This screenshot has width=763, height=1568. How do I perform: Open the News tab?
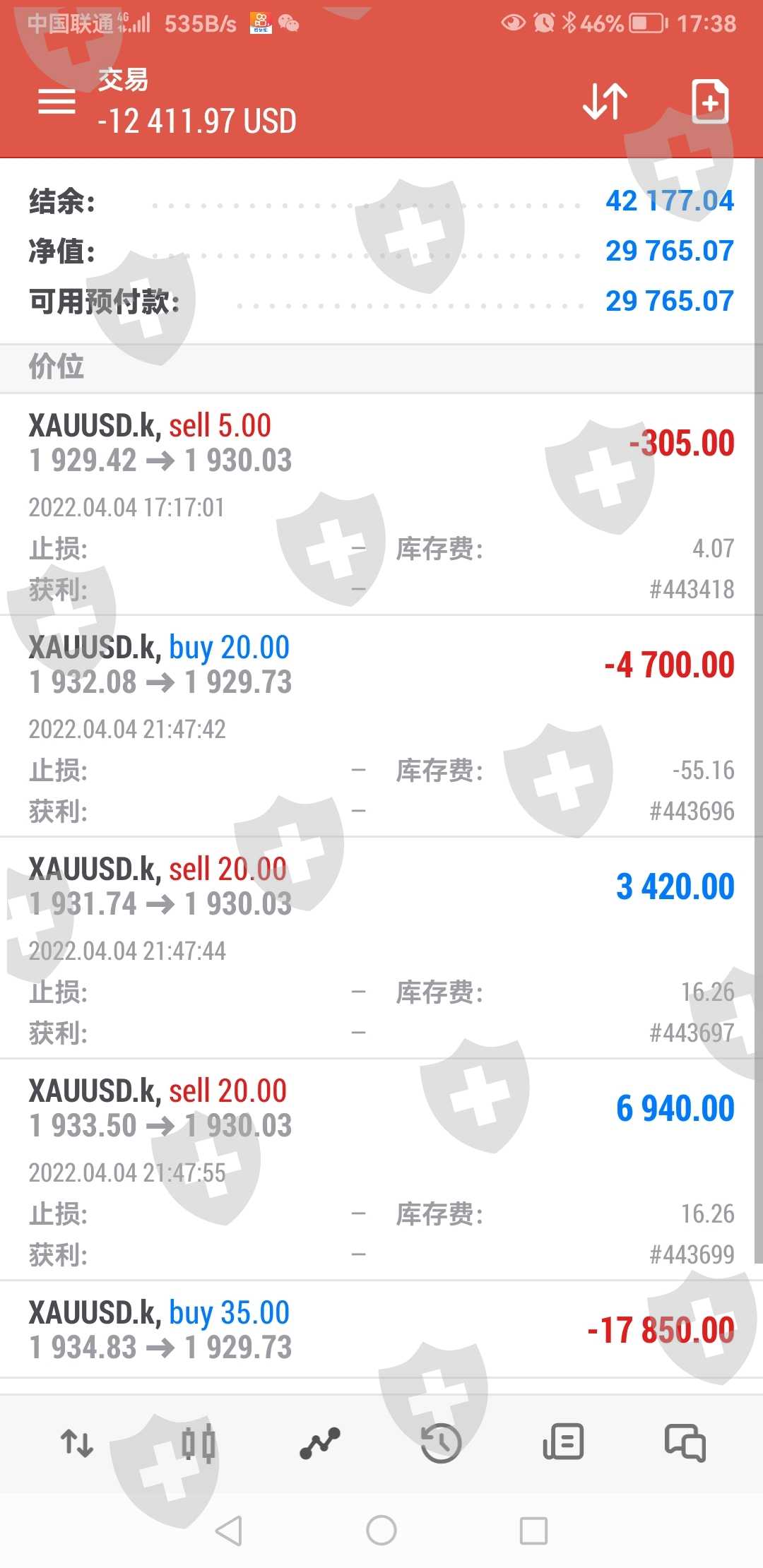point(563,1443)
